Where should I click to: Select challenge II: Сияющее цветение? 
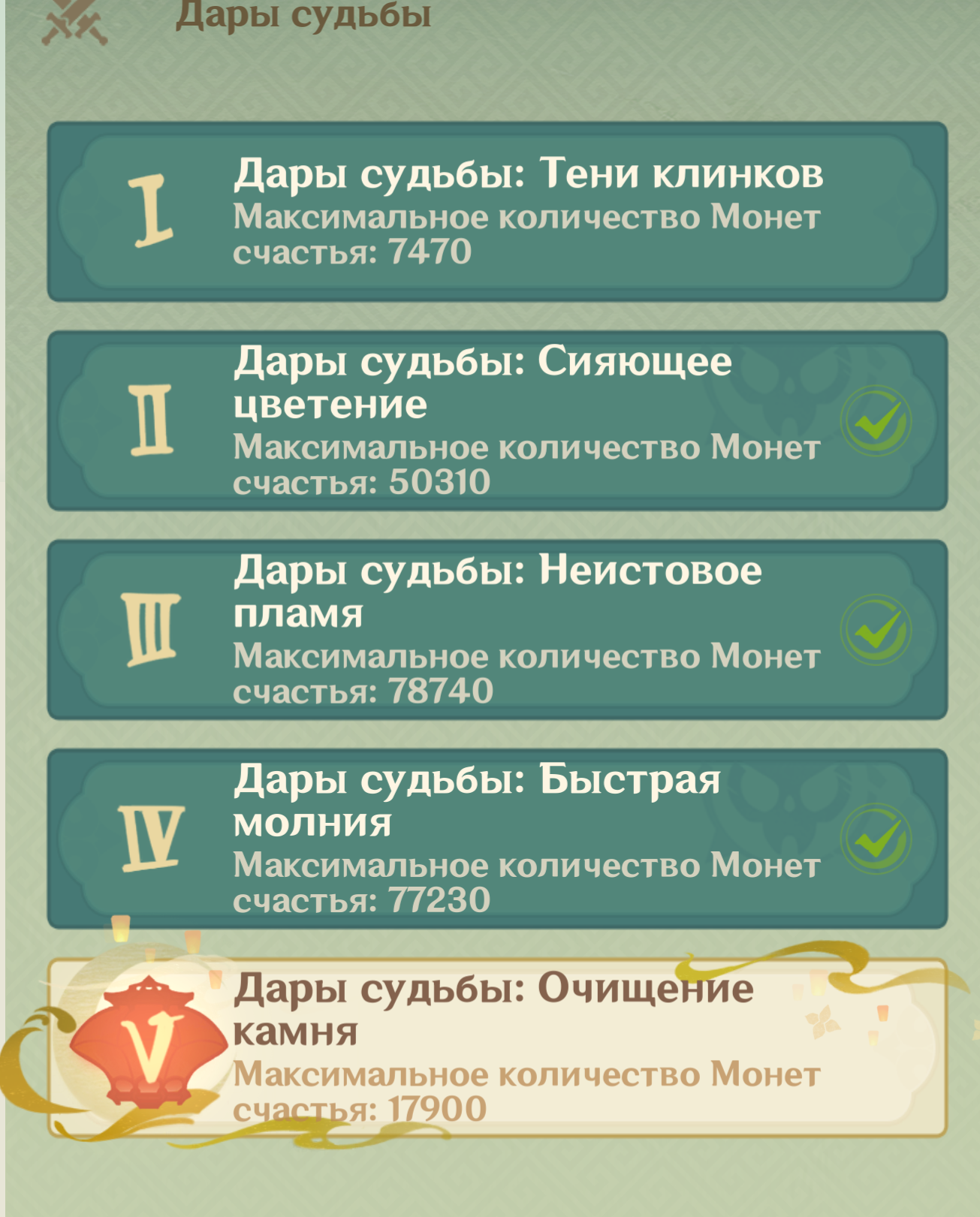tap(497, 420)
